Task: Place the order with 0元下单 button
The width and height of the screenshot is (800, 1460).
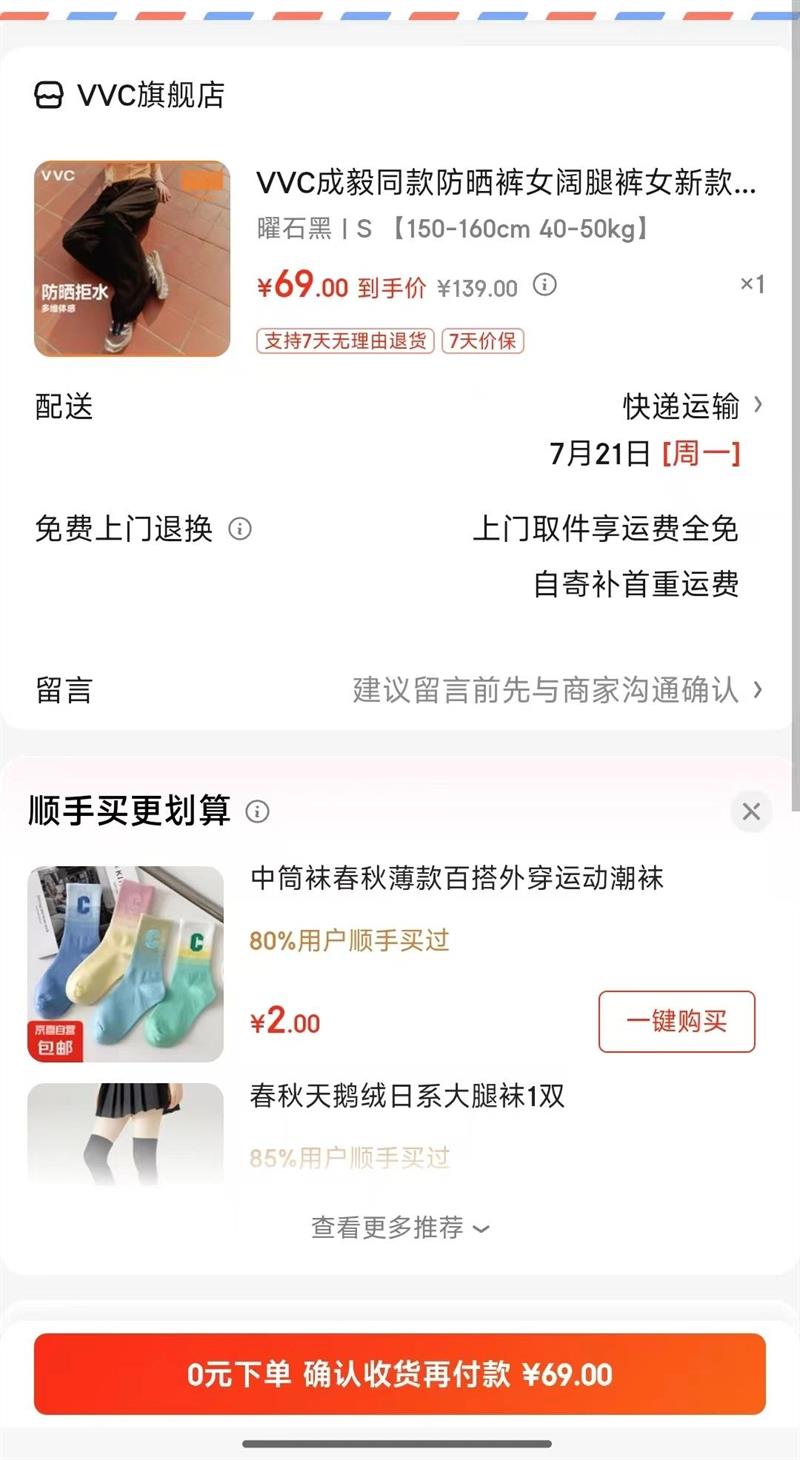Action: (x=400, y=1373)
